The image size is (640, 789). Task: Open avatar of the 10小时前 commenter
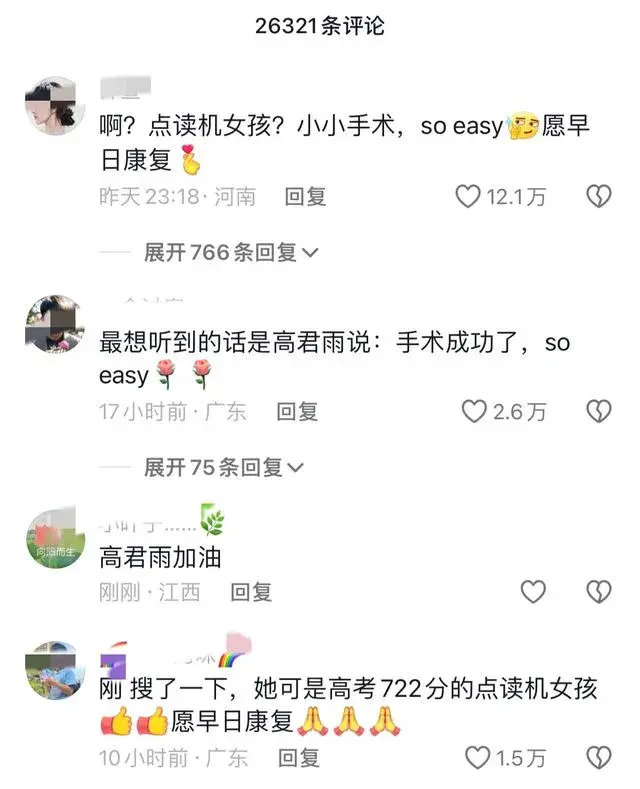click(56, 672)
